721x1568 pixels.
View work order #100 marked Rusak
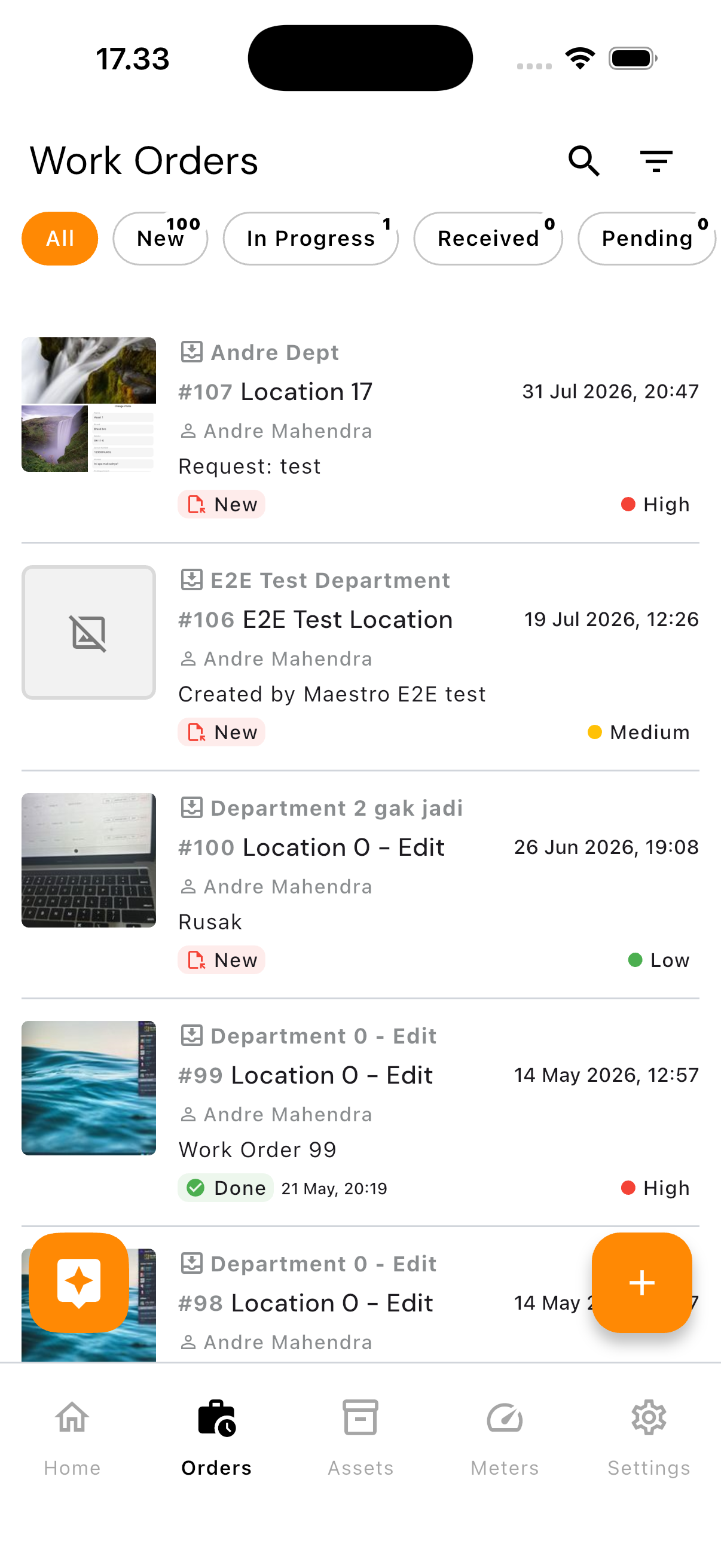(360, 884)
